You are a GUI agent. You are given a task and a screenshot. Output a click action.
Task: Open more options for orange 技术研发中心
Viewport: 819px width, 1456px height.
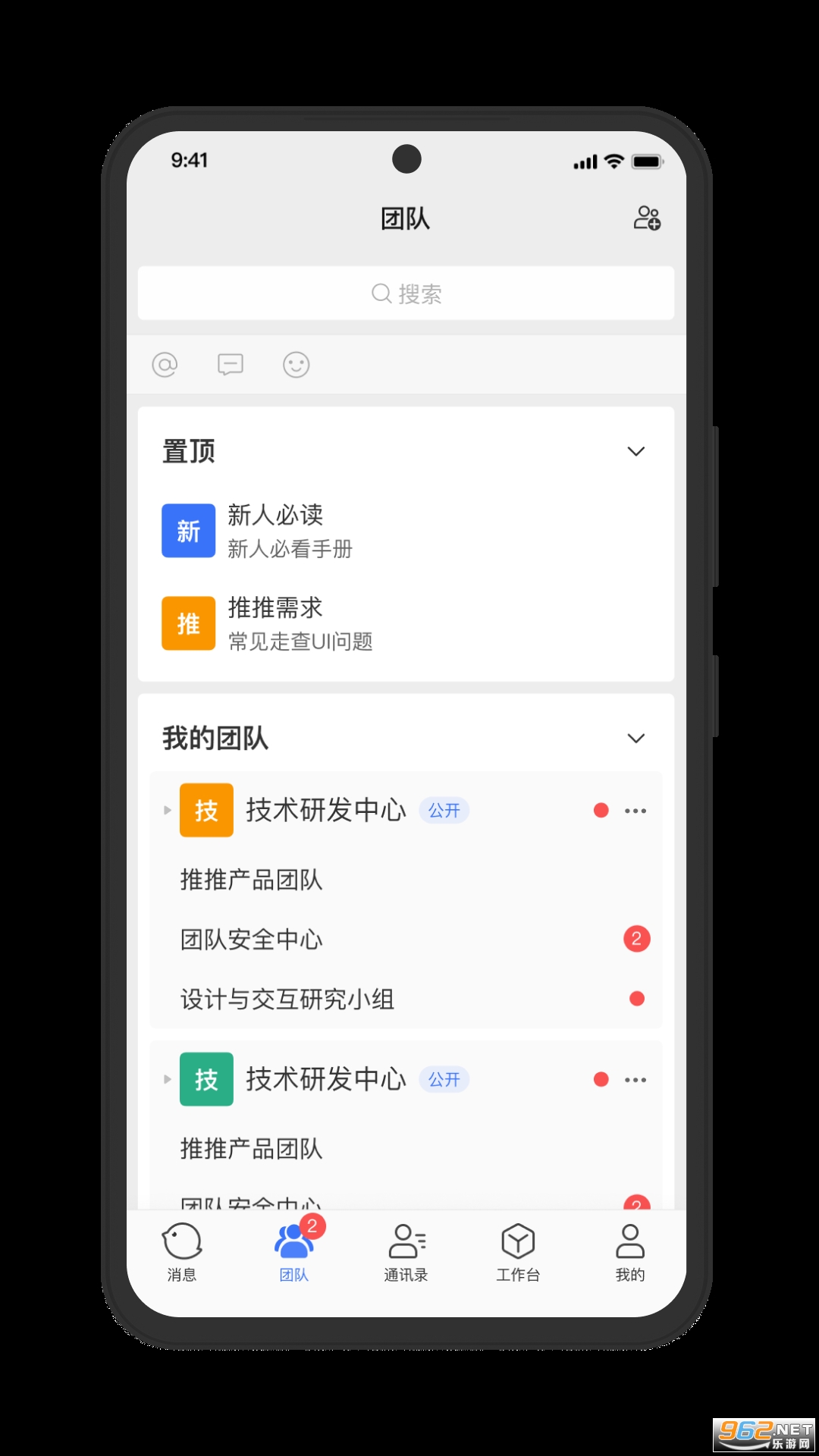coord(635,811)
